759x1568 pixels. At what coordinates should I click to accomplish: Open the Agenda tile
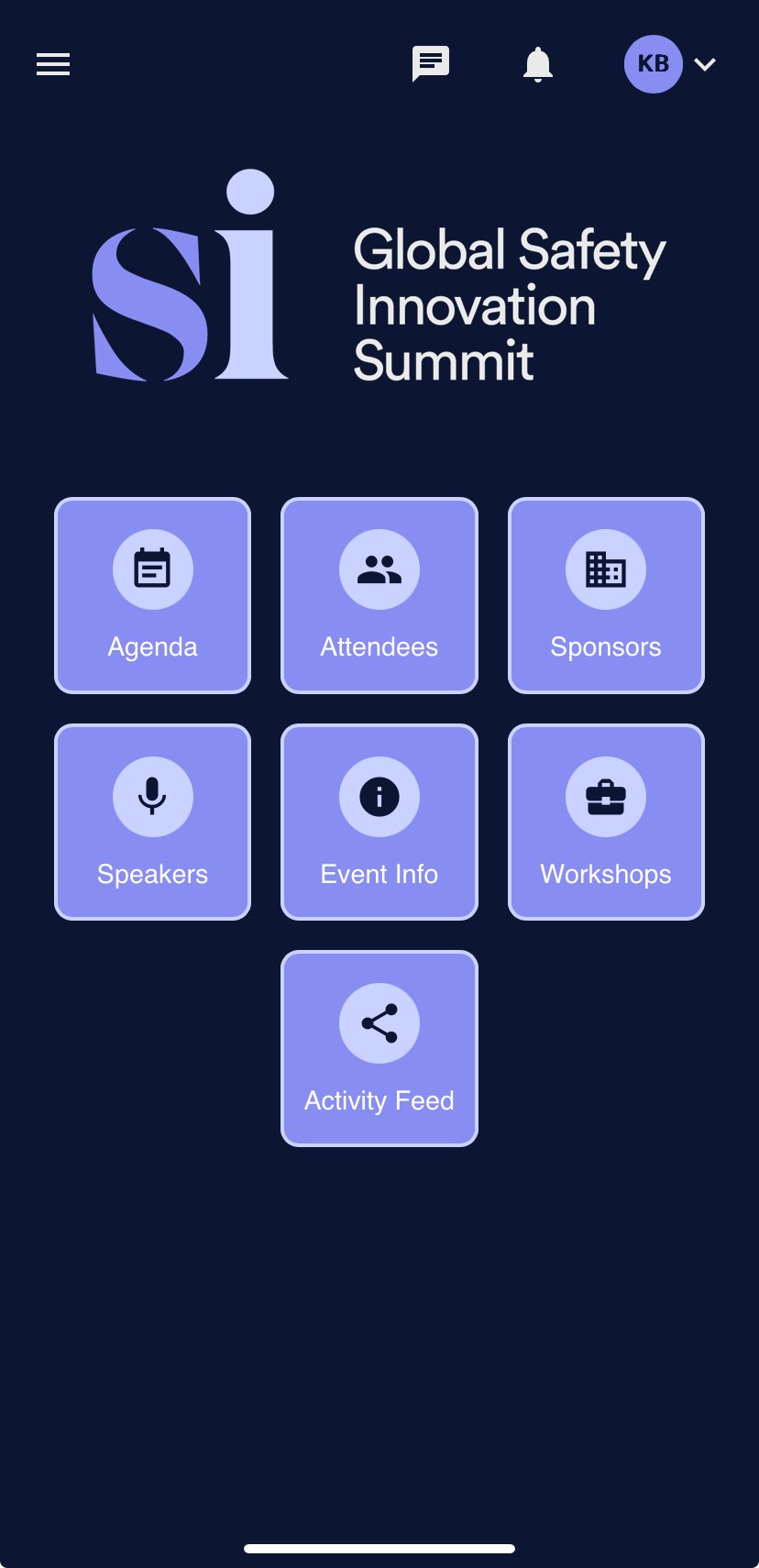[152, 596]
